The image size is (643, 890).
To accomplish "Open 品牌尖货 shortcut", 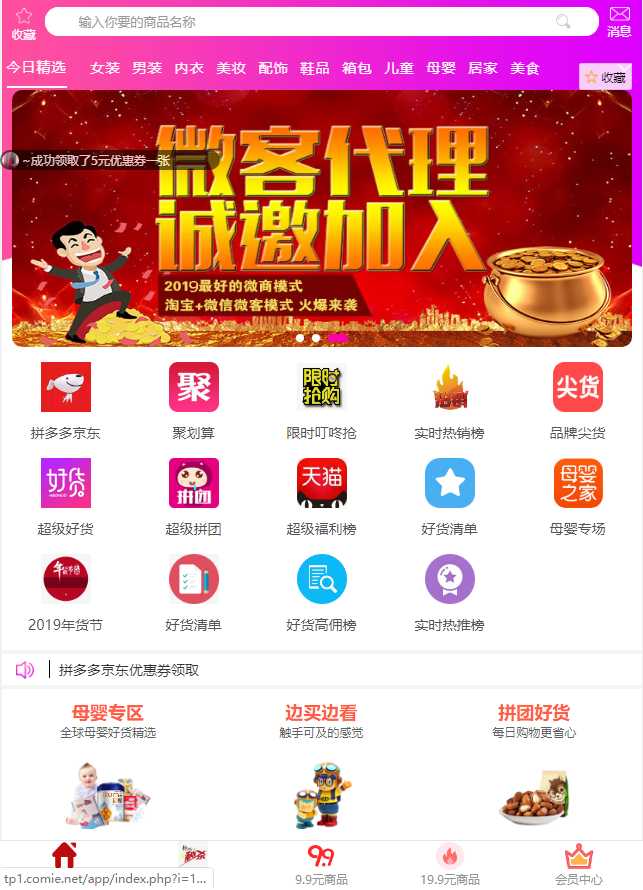I will pos(577,400).
